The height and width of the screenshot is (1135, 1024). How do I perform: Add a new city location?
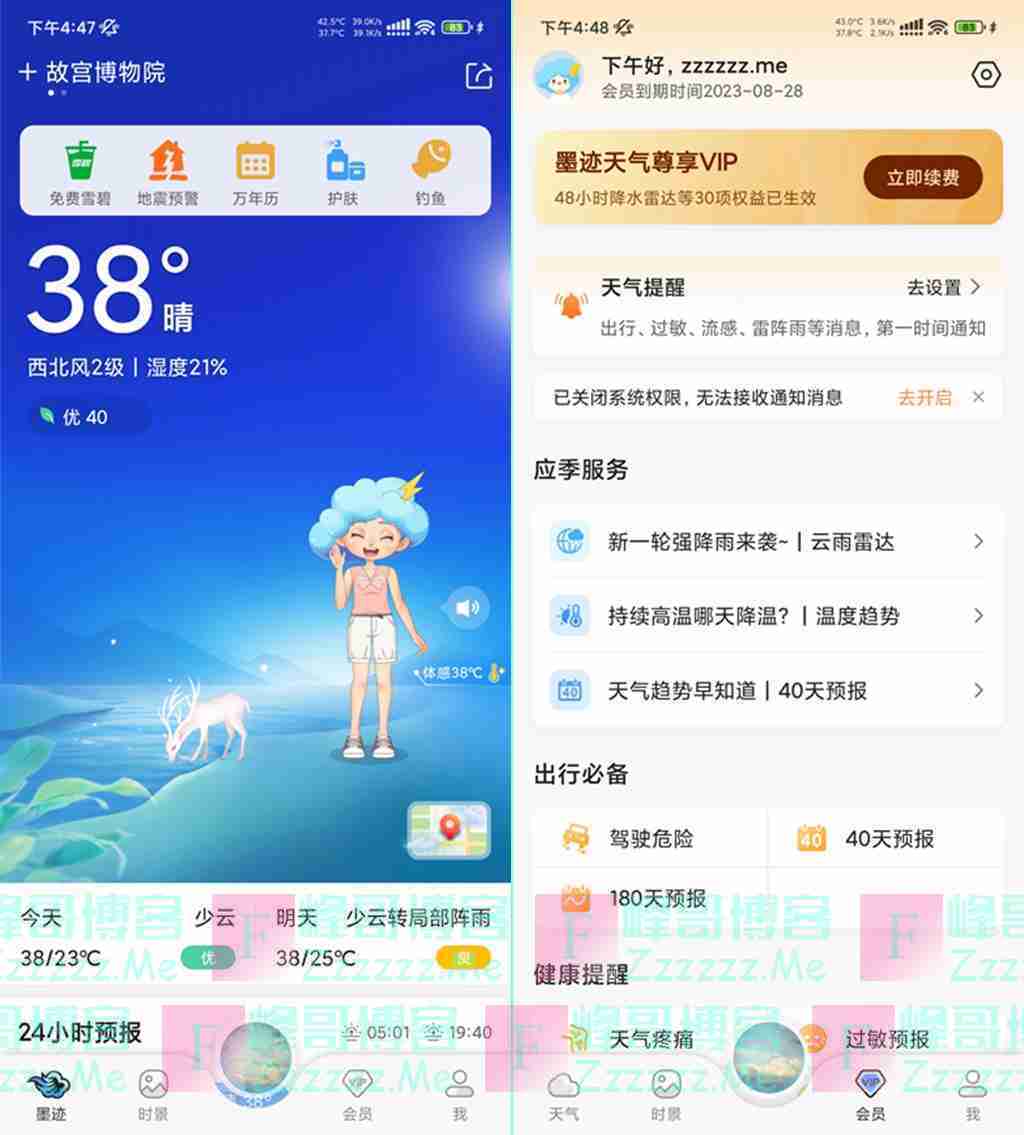(28, 72)
